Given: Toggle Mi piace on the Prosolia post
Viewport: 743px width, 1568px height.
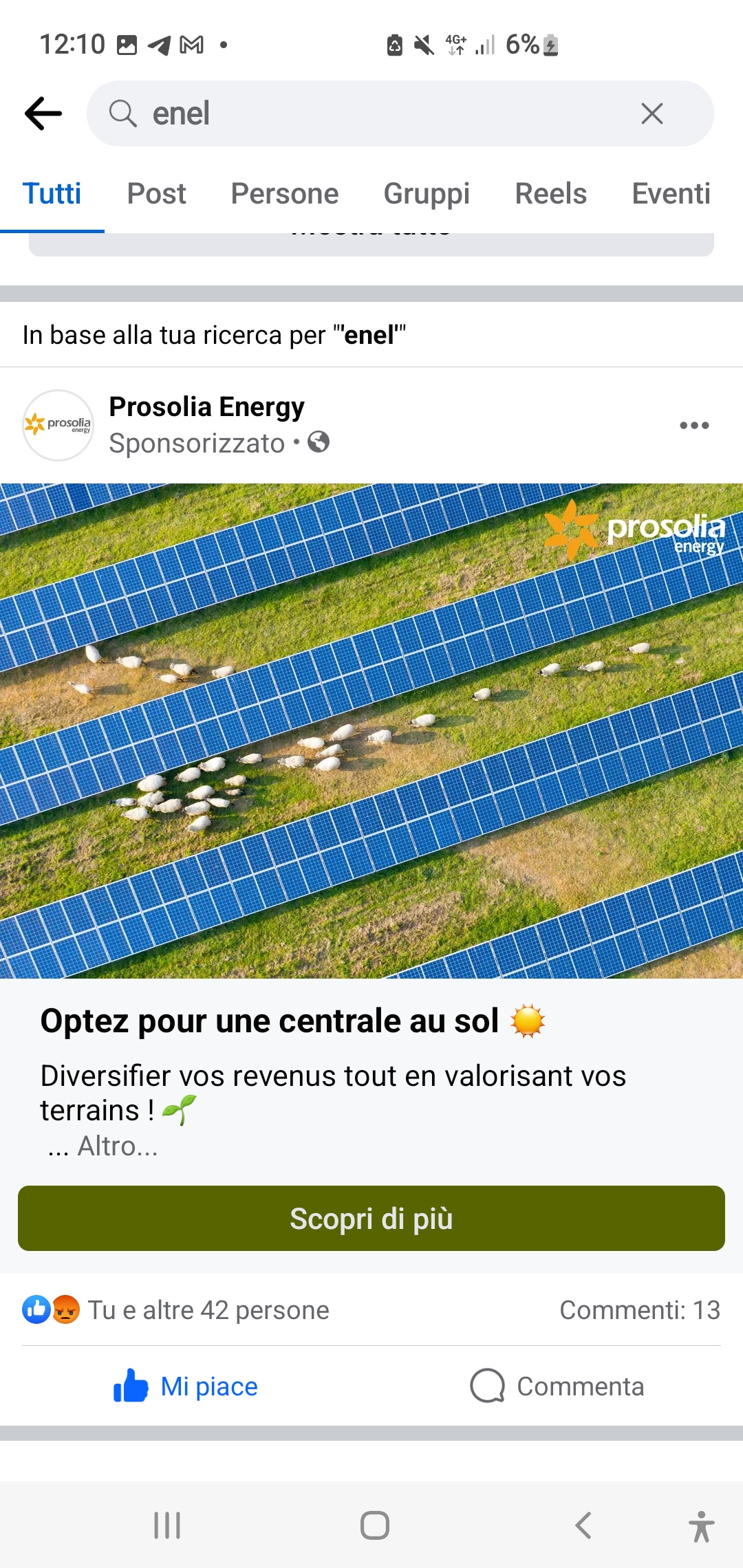Looking at the screenshot, I should coord(186,1386).
